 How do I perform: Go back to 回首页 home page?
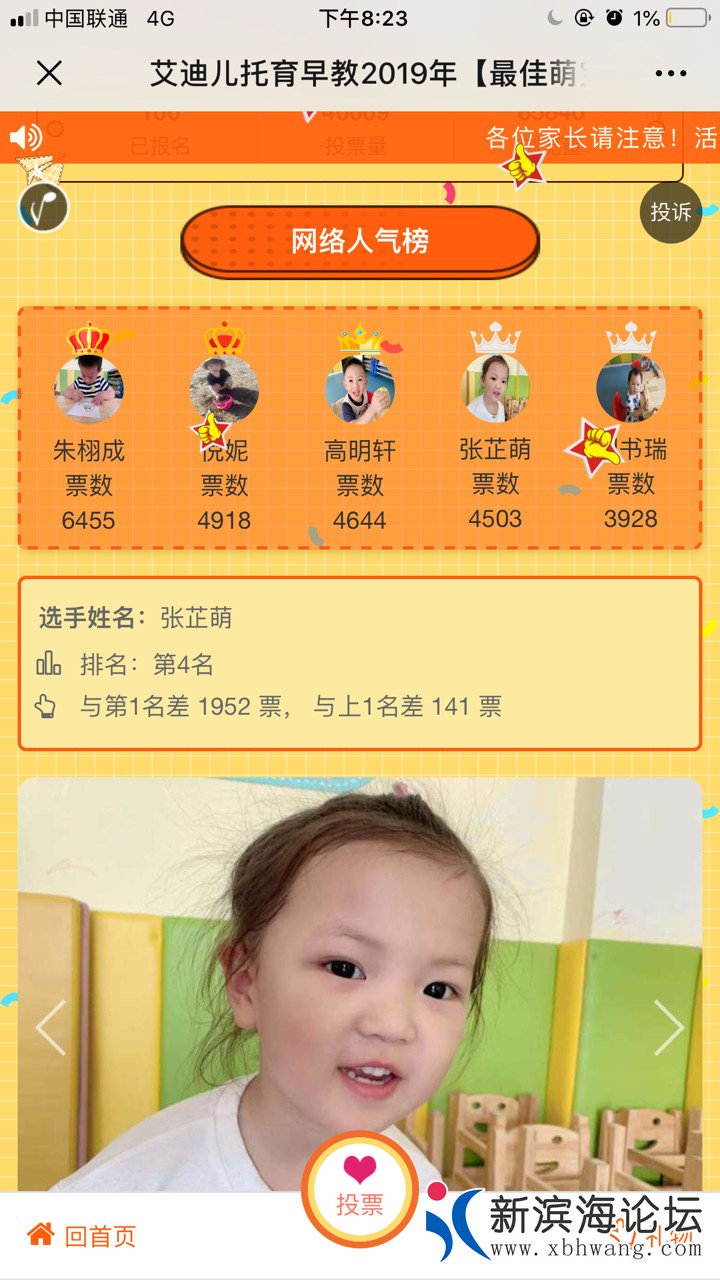coord(82,1236)
